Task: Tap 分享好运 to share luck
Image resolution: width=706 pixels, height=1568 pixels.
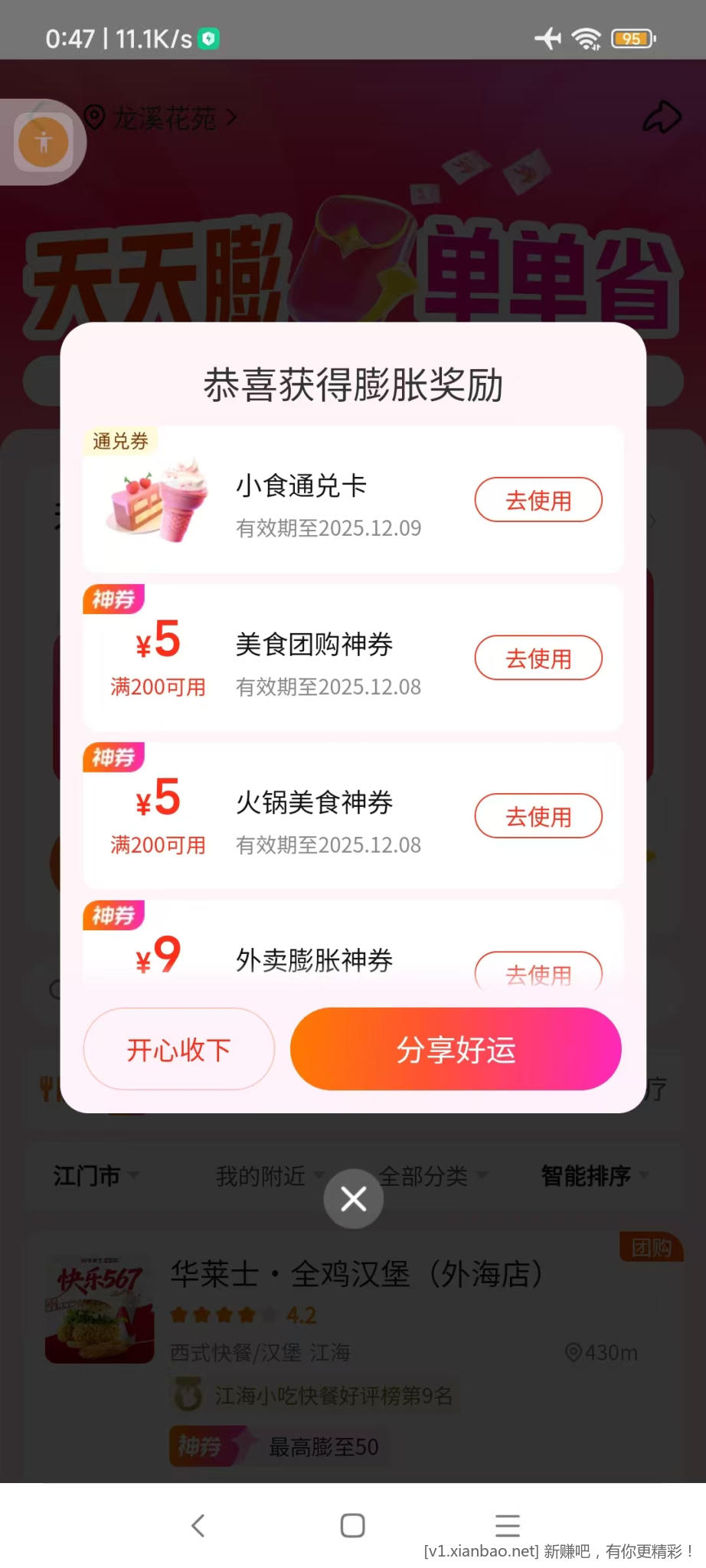Action: [x=455, y=1050]
